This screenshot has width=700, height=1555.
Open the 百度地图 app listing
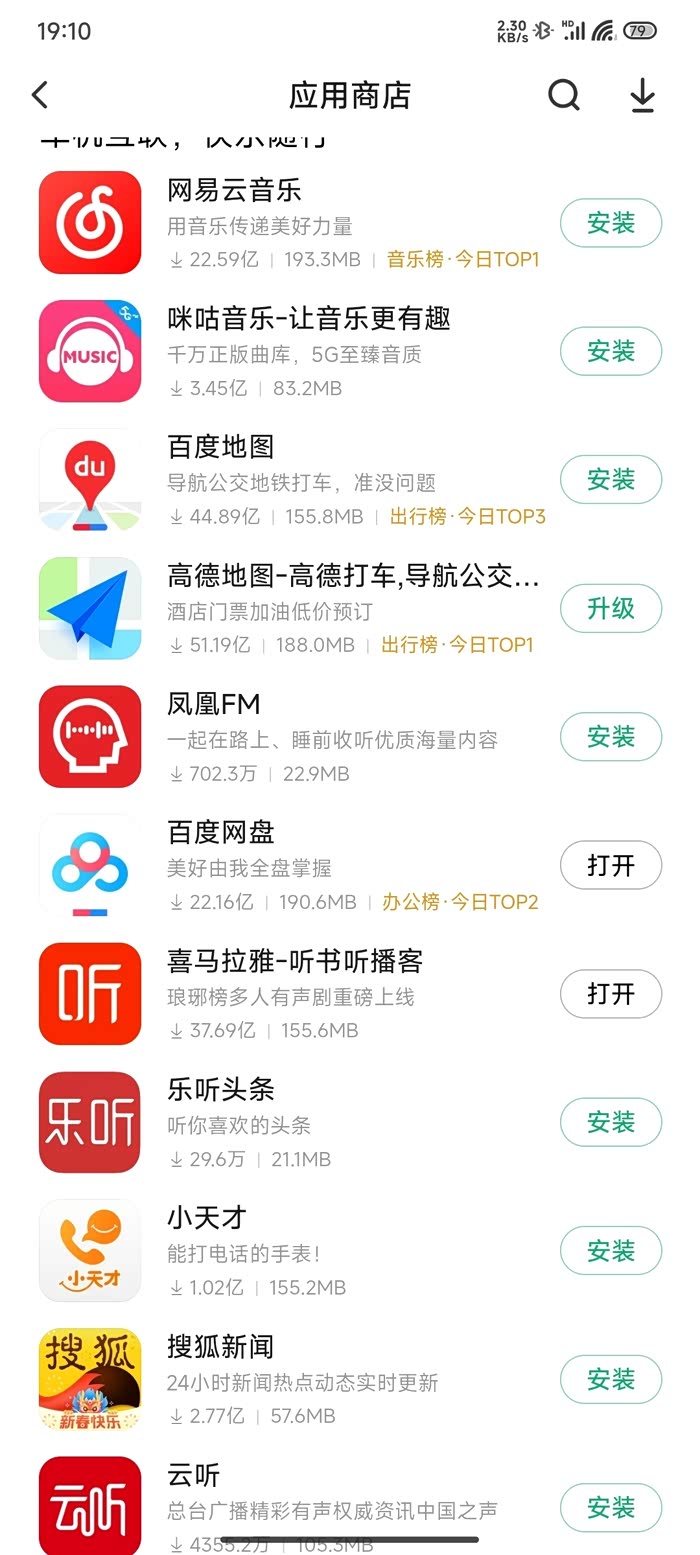[220, 447]
